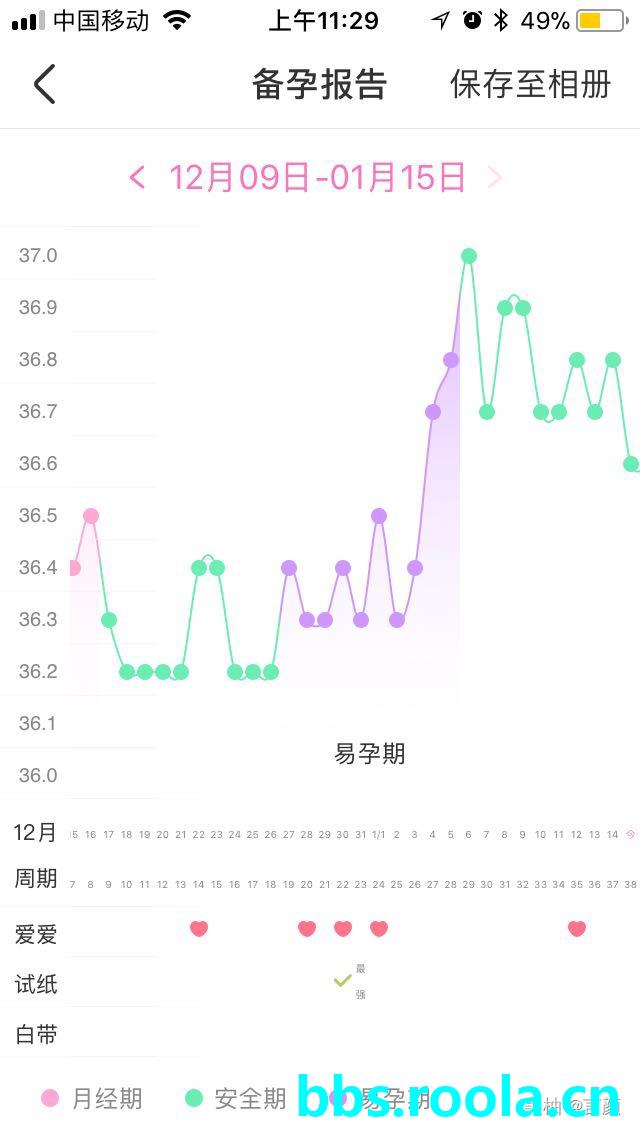Tap 保存至相册 to save the report
Image resolution: width=640 pixels, height=1136 pixels.
tap(530, 84)
